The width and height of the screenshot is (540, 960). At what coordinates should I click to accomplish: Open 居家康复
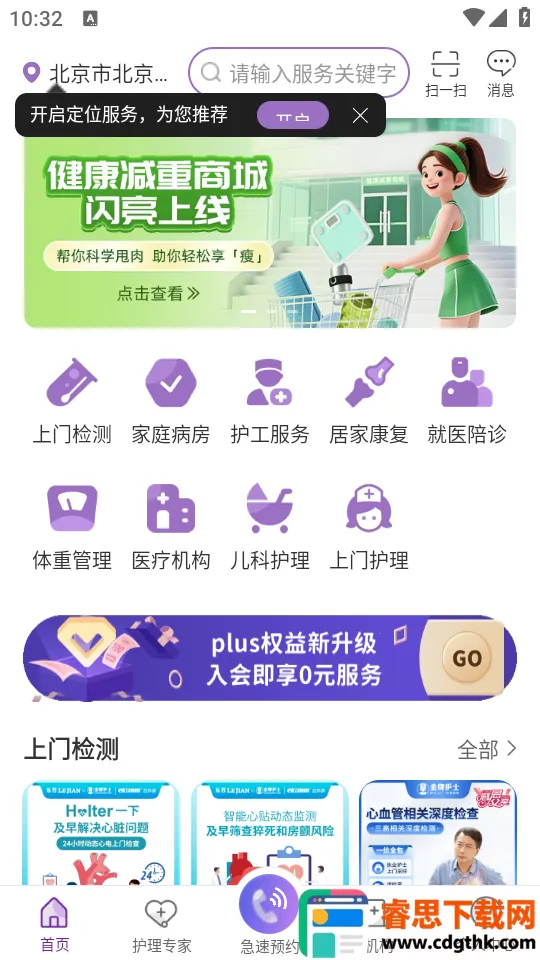(369, 401)
